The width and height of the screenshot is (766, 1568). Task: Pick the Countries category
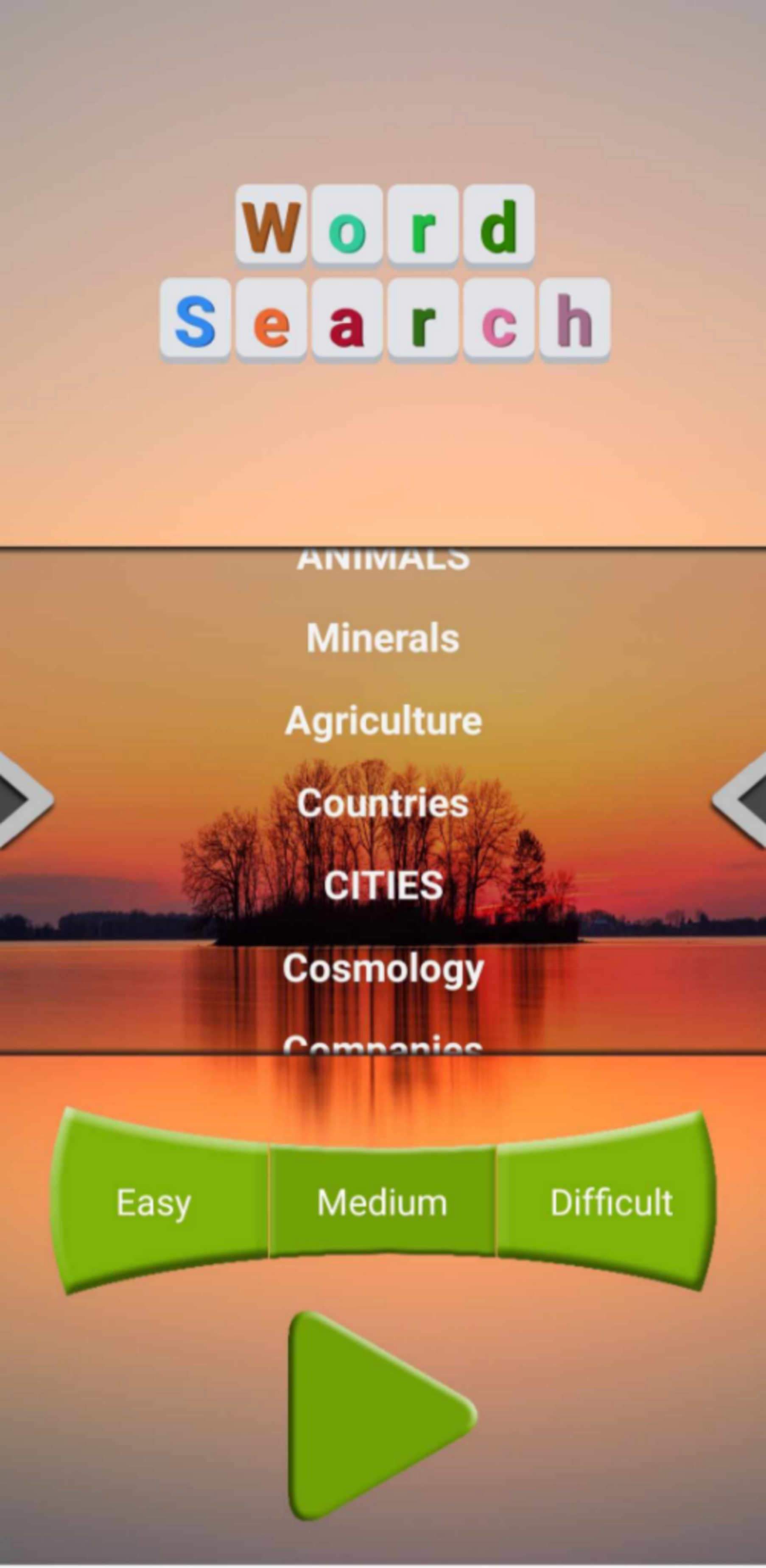click(383, 804)
